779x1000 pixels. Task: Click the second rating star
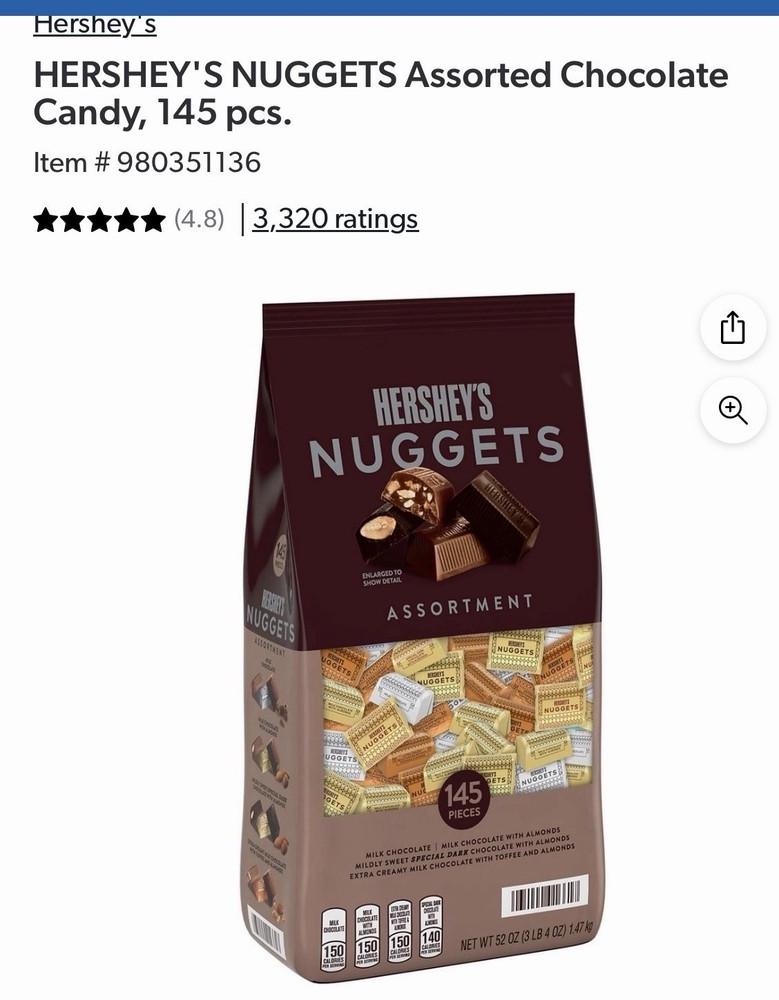pyautogui.click(x=72, y=219)
